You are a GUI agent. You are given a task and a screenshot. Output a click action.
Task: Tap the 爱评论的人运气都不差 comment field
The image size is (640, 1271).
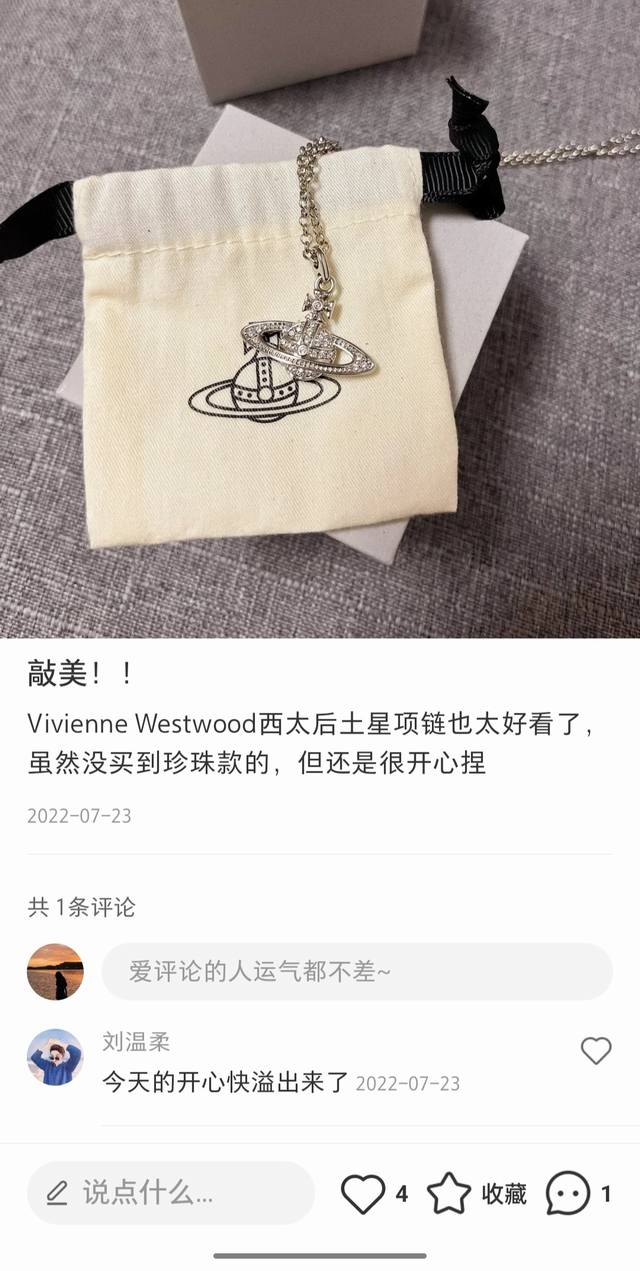(x=357, y=971)
